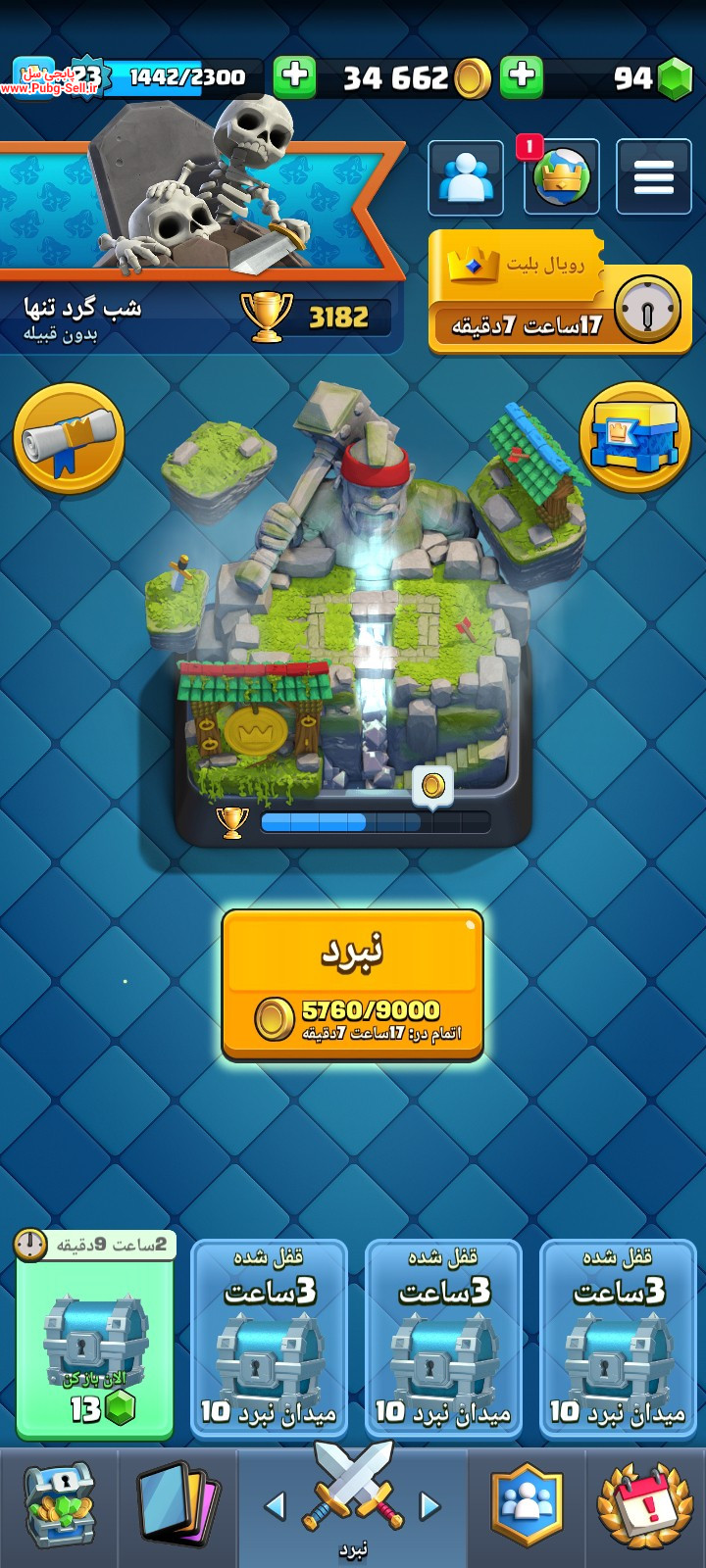Viewport: 706px width, 1568px height.
Task: Switch to the cards collection tab
Action: (x=177, y=1507)
